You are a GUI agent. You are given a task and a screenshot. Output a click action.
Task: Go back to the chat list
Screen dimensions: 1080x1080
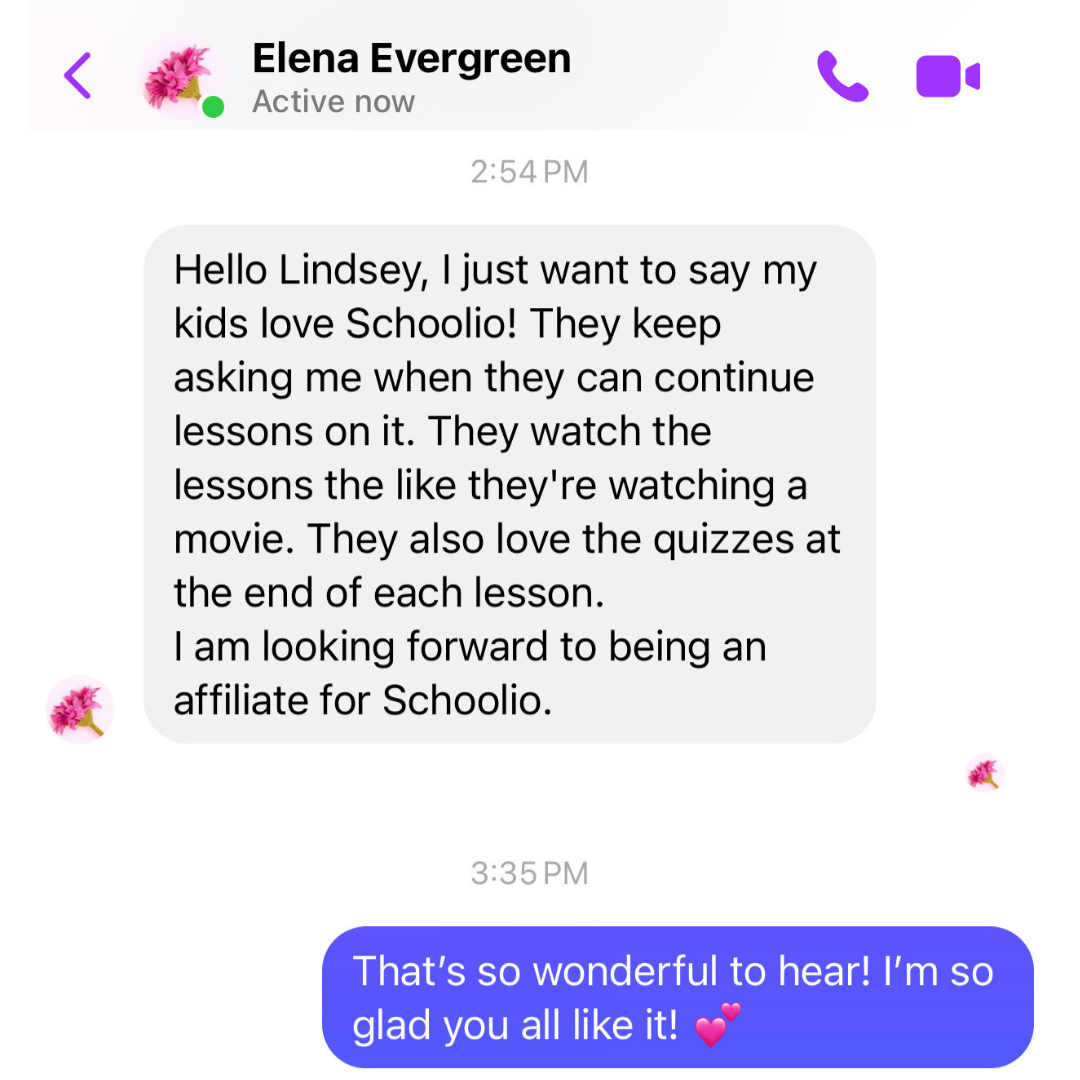pyautogui.click(x=77, y=75)
